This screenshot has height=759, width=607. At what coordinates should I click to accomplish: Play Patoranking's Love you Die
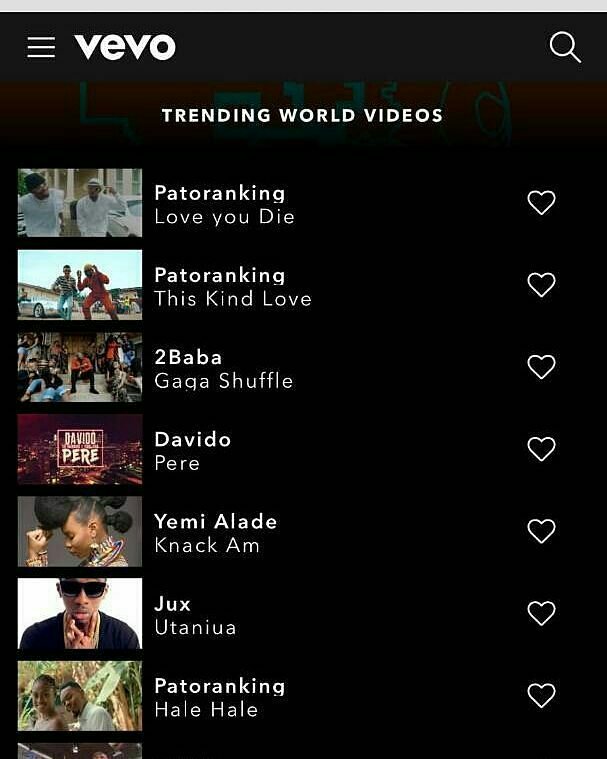(x=80, y=203)
